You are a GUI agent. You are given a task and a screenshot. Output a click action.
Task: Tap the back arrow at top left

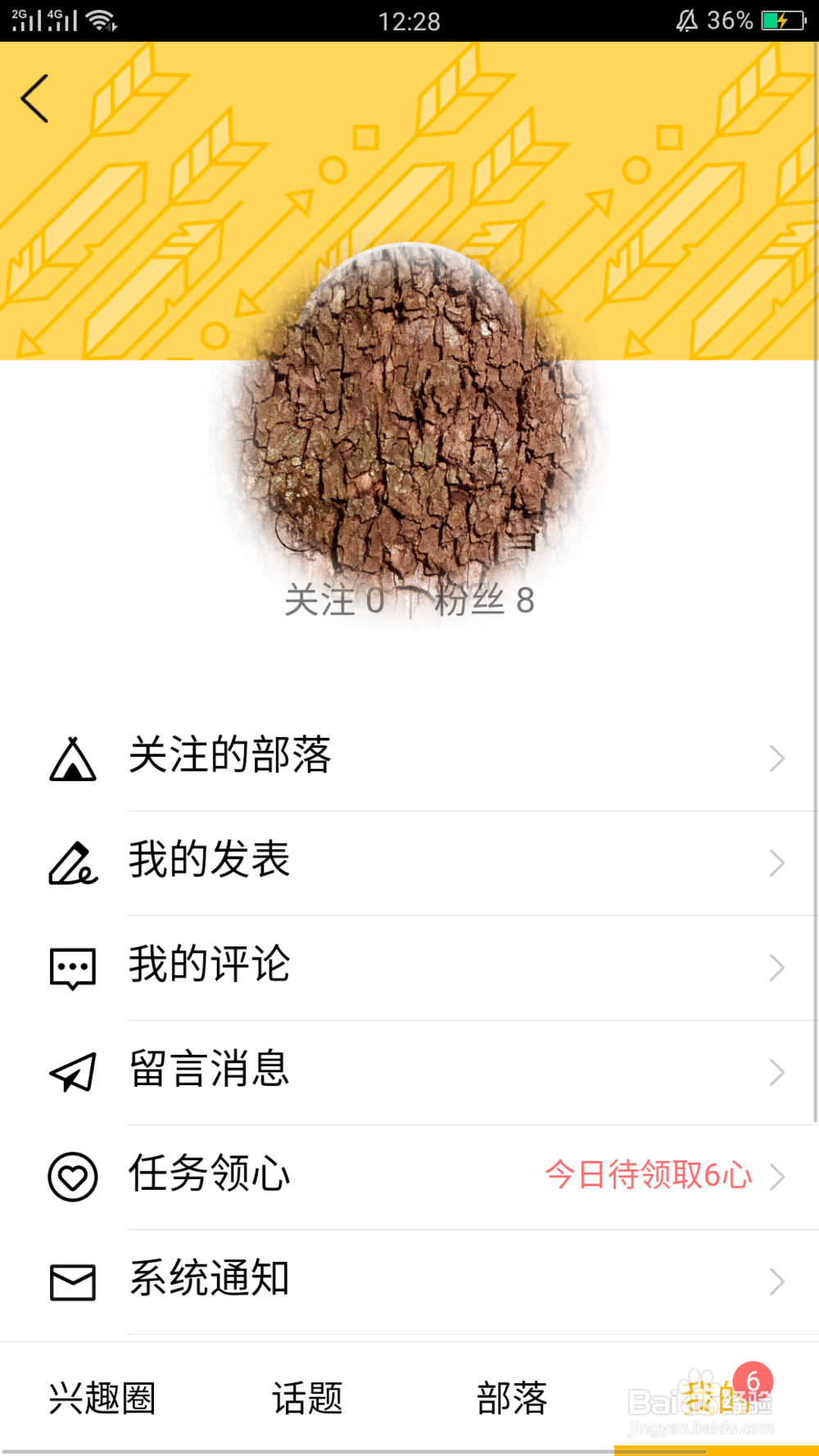[x=34, y=97]
